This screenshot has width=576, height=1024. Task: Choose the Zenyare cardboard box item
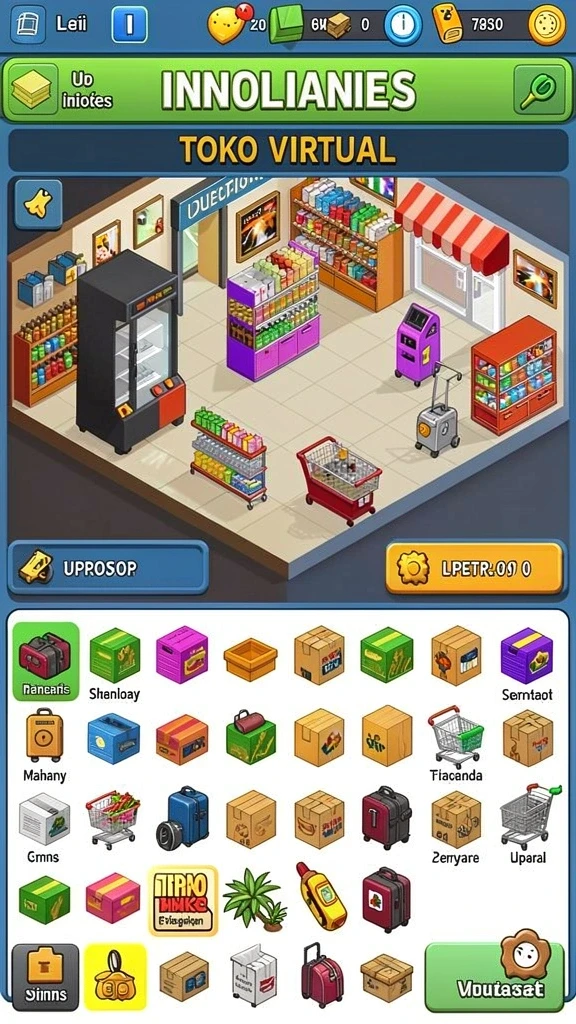pos(456,827)
